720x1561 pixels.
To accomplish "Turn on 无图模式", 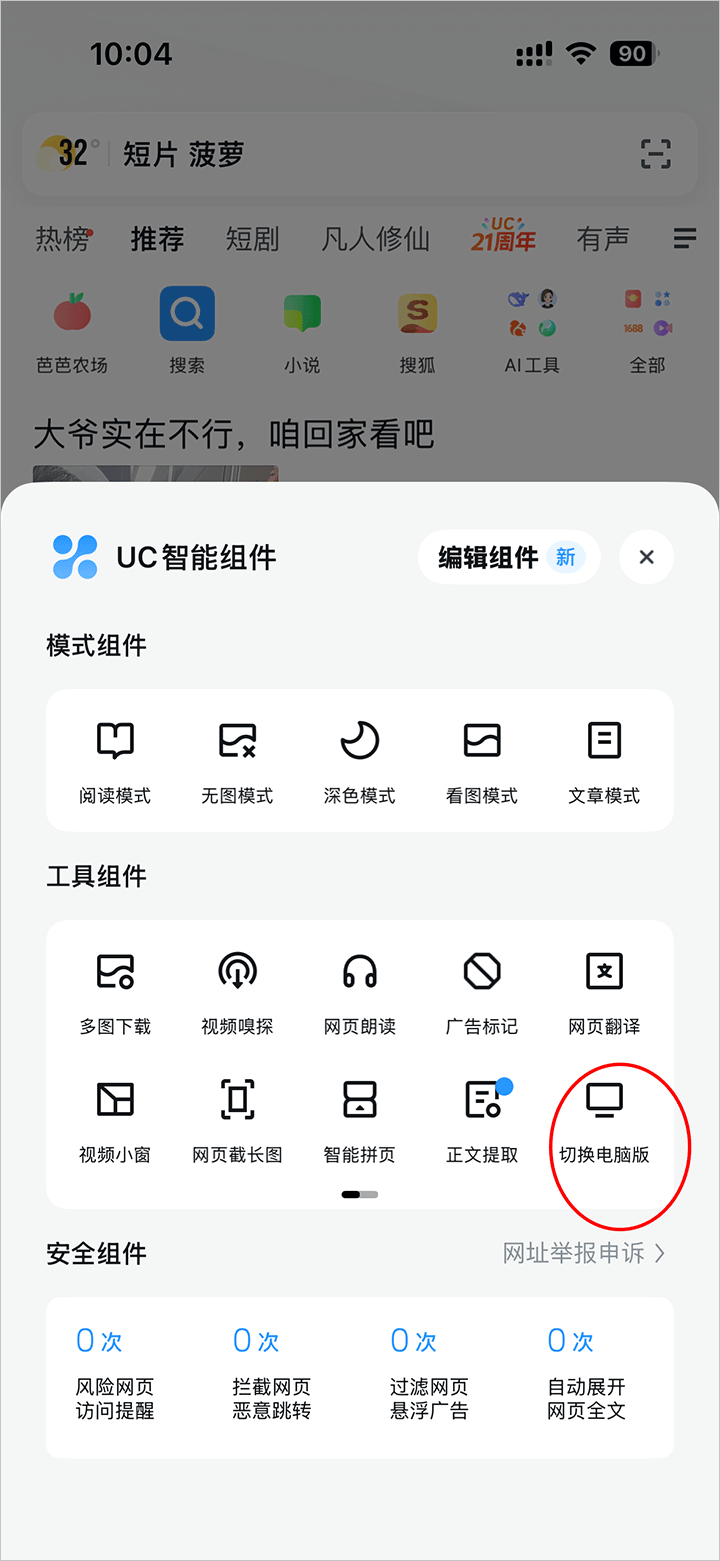I will [237, 762].
